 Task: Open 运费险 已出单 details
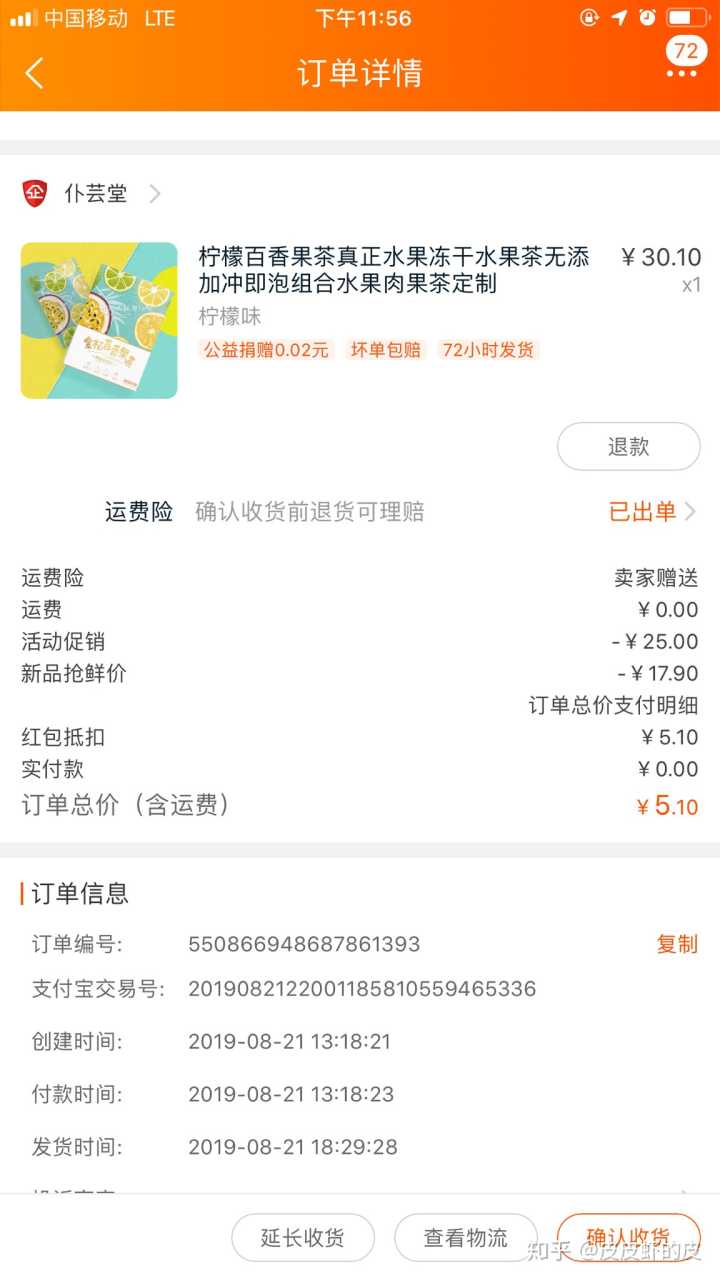pos(651,512)
